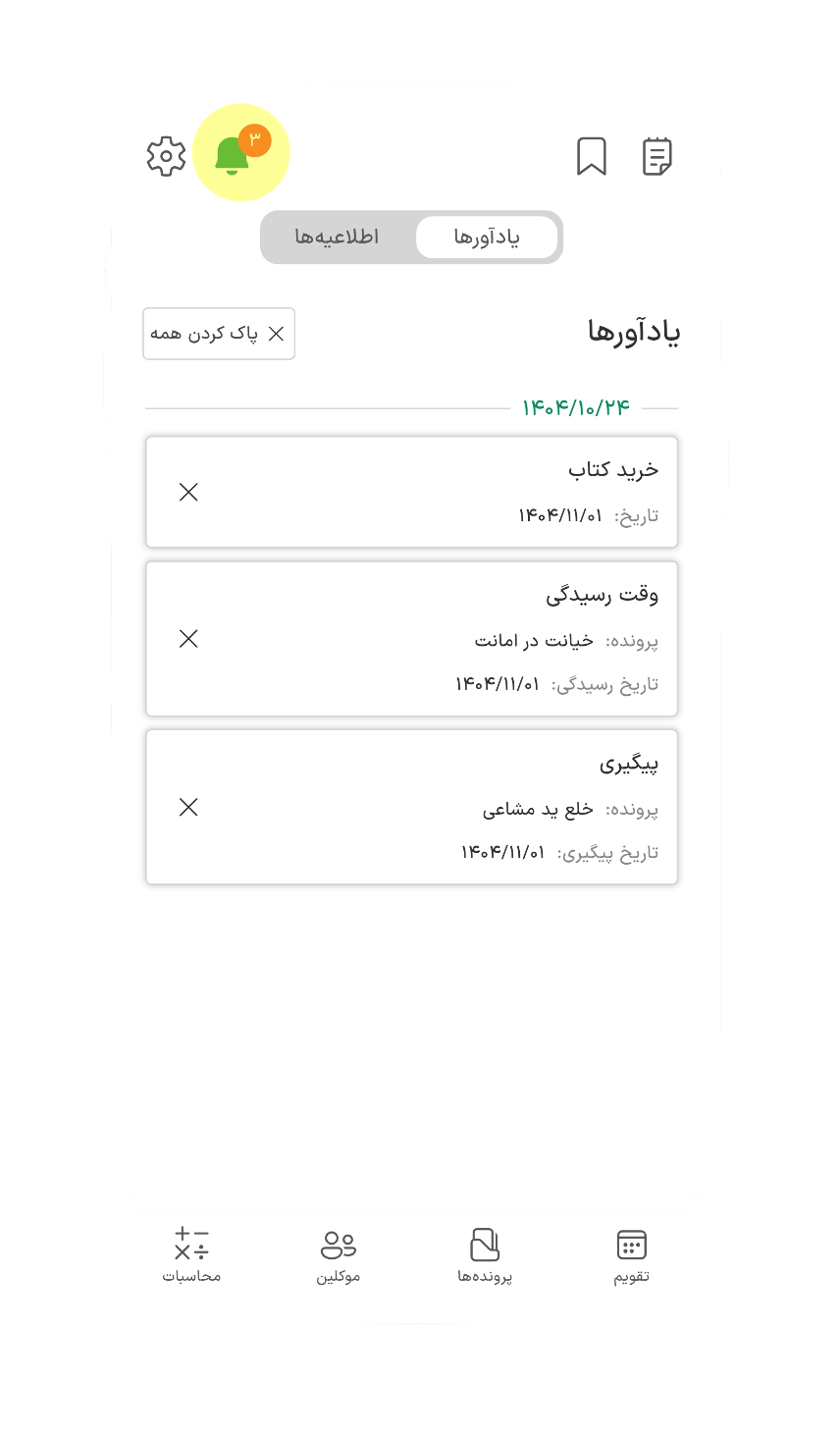This screenshot has height=1435, width=840.
Task: Go to the محاسبات tab
Action: click(x=191, y=1255)
